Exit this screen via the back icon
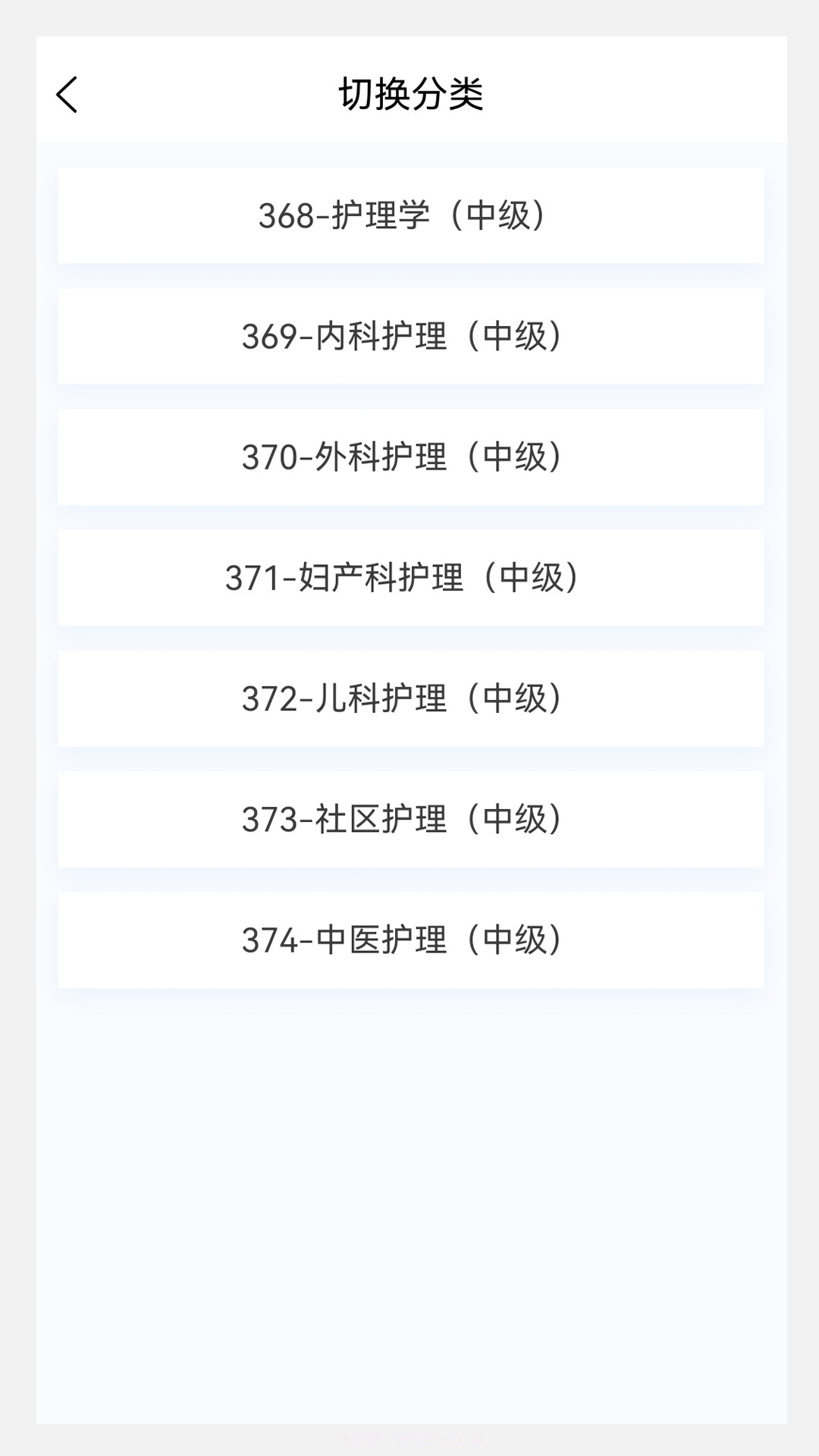The height and width of the screenshot is (1456, 819). [x=67, y=94]
